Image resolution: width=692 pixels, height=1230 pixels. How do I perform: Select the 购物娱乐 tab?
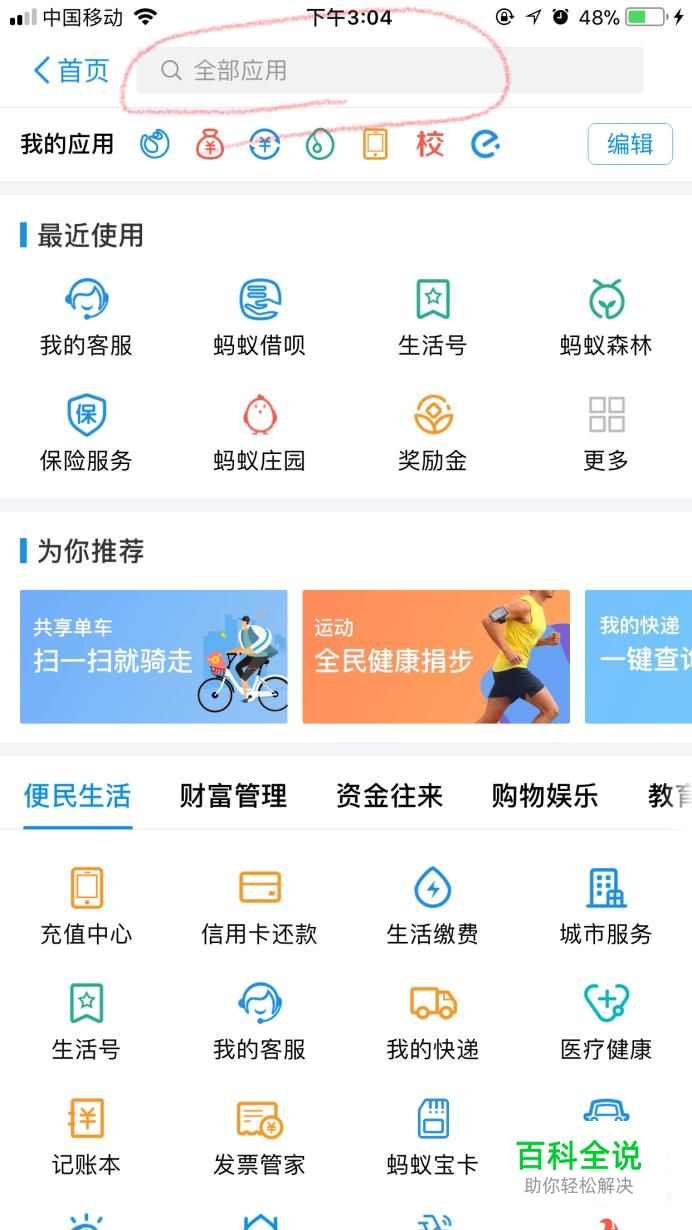(x=545, y=796)
